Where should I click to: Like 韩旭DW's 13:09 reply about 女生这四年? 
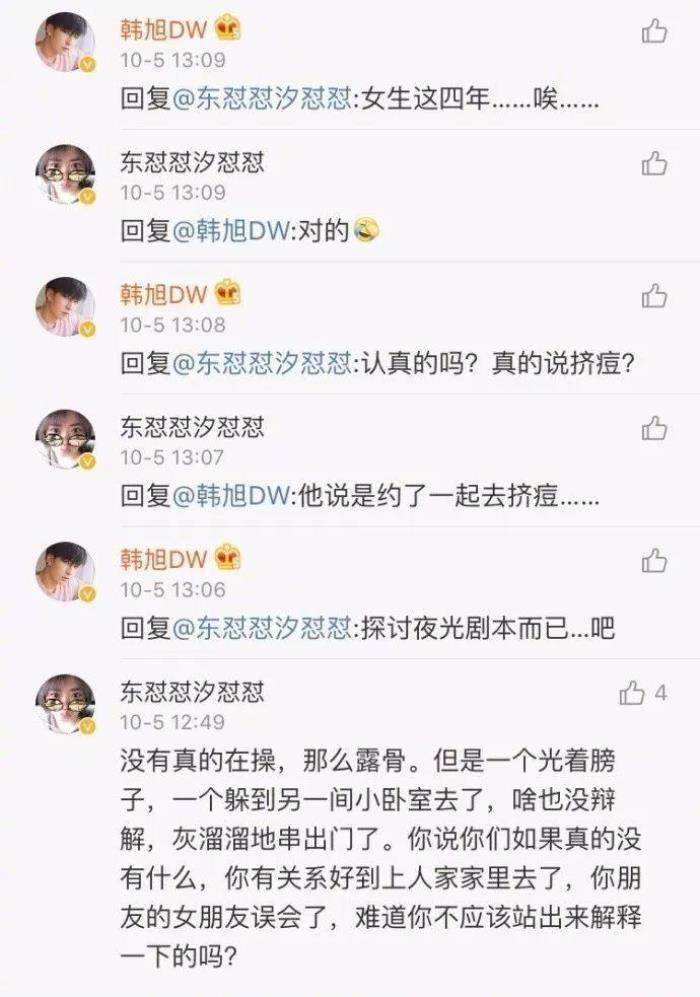tap(654, 31)
